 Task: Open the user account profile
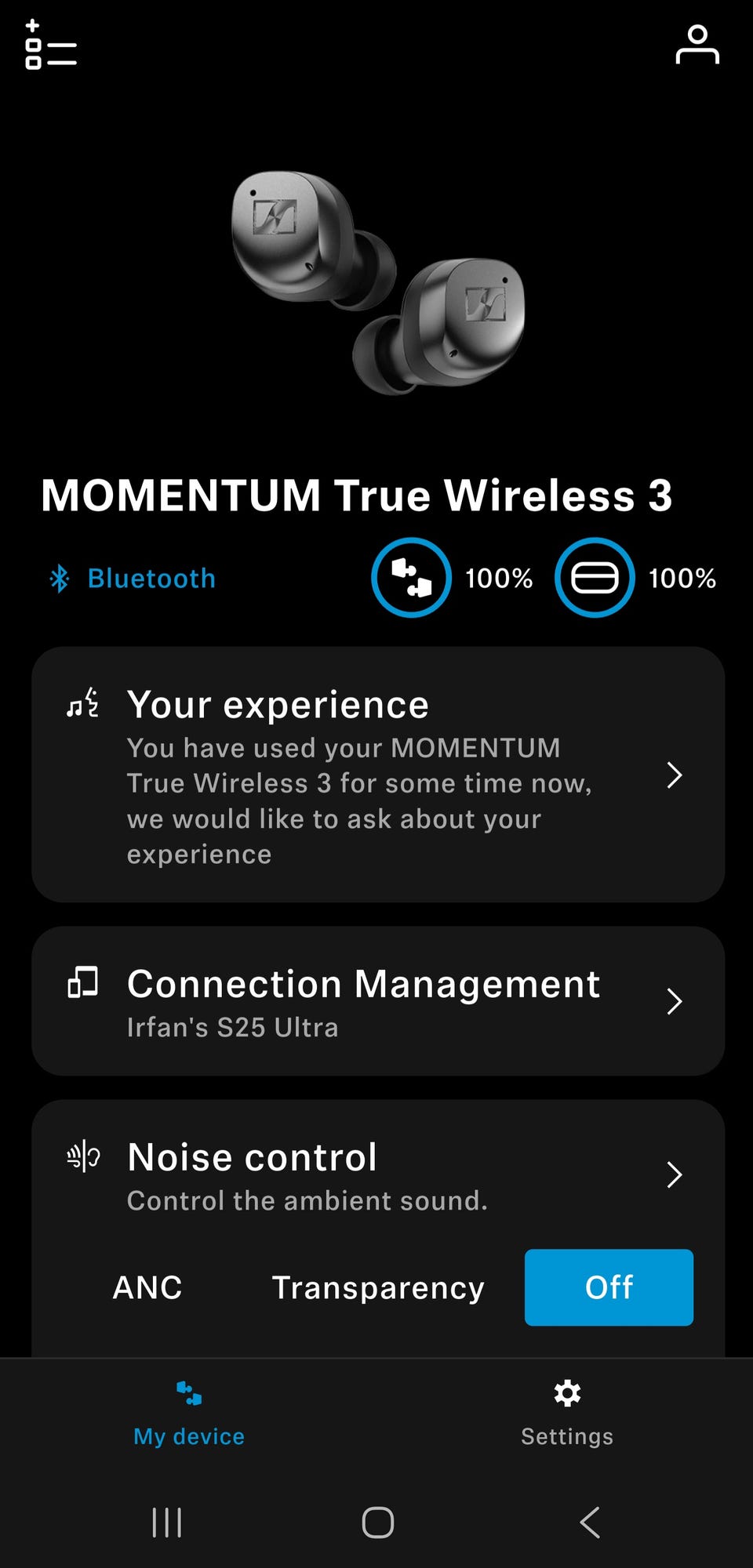pyautogui.click(x=697, y=45)
